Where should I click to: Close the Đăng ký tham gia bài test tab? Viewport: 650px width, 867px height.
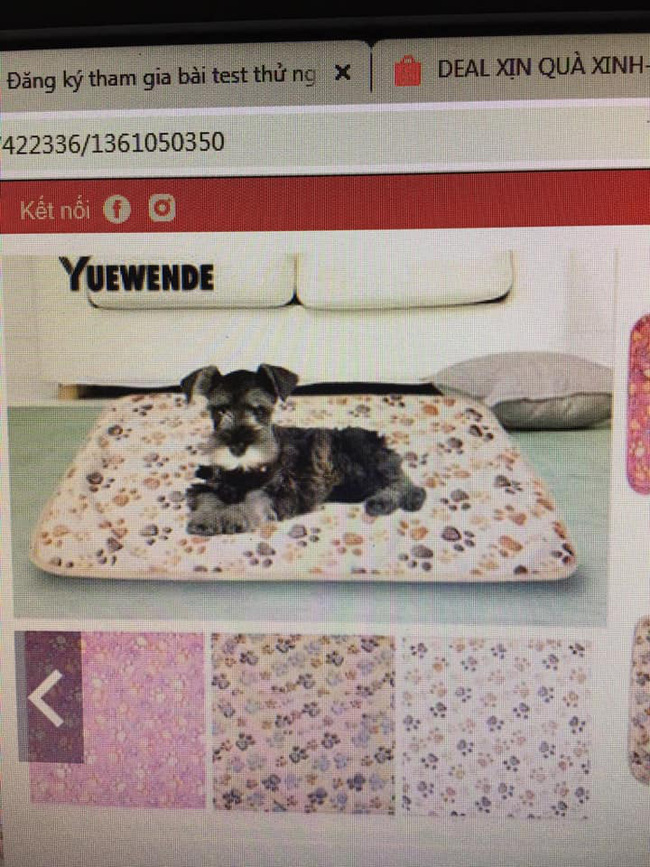tap(342, 73)
